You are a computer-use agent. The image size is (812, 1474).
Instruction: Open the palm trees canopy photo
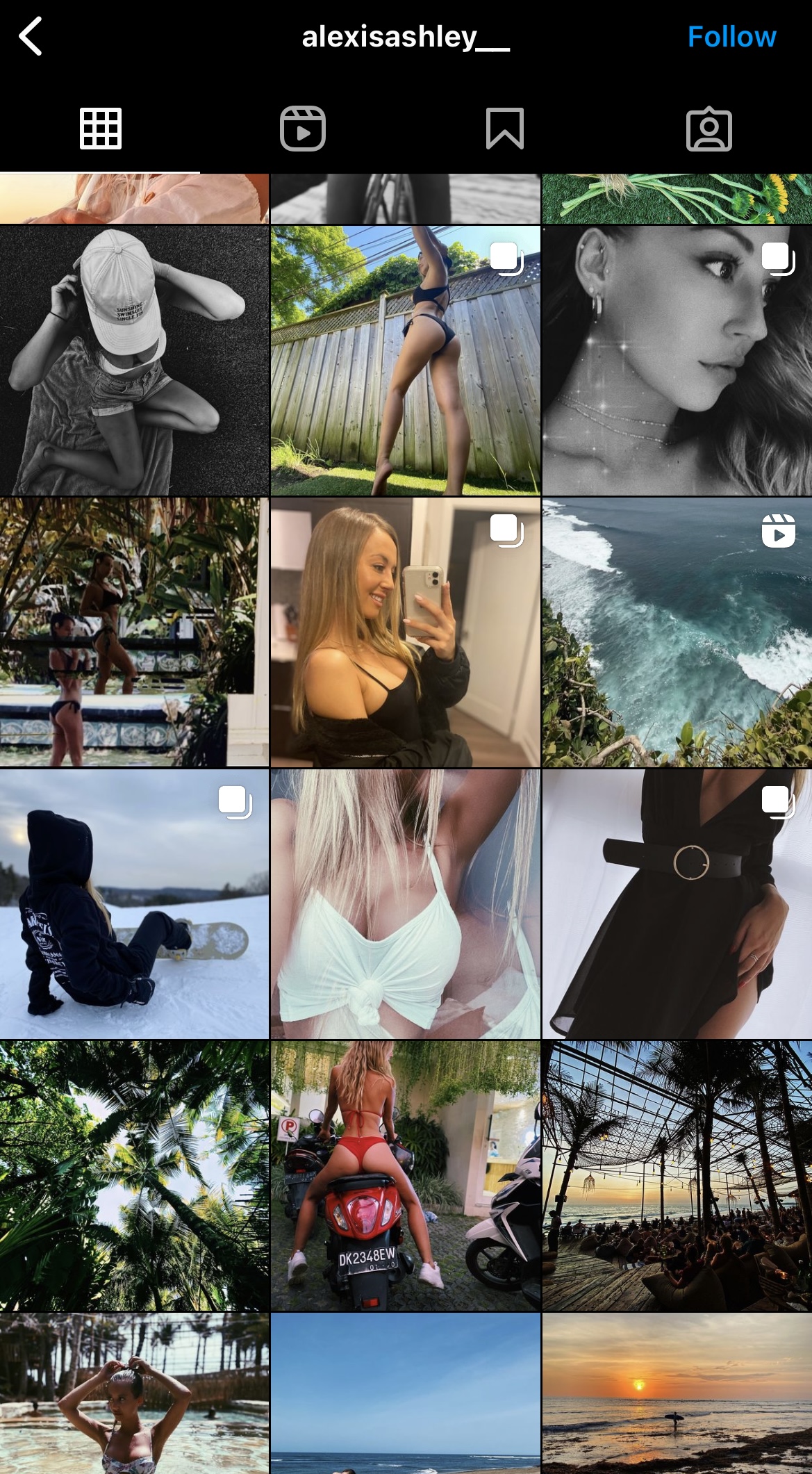[x=134, y=1175]
